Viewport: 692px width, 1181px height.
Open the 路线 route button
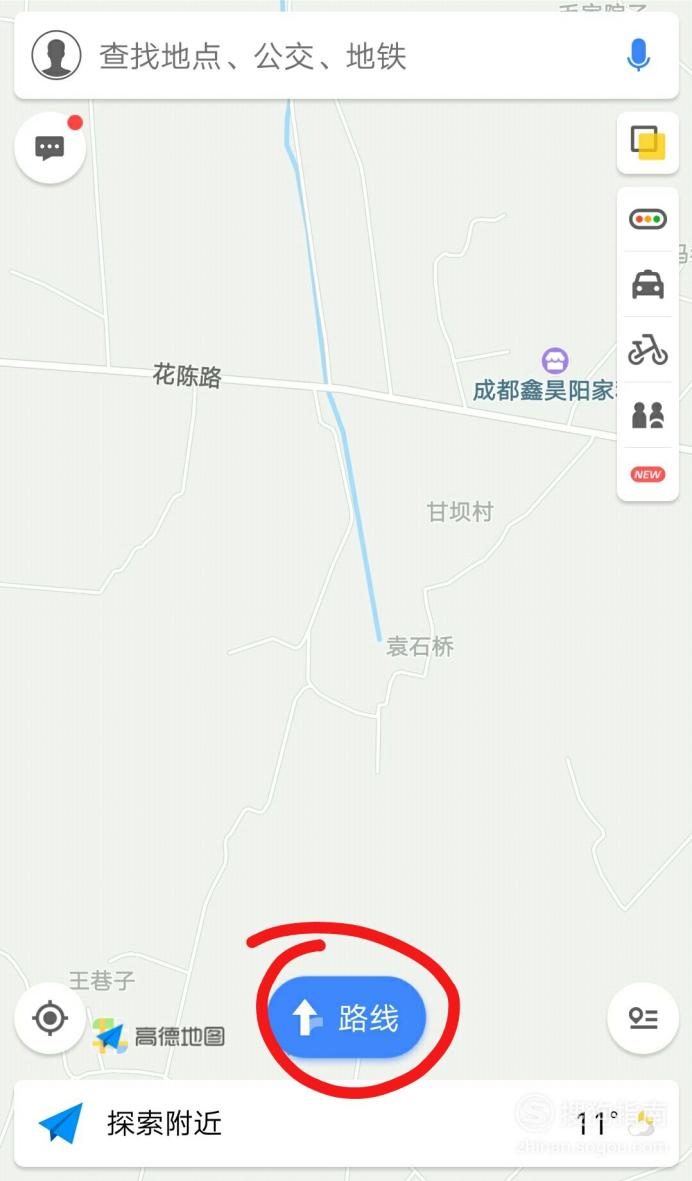(x=347, y=1018)
